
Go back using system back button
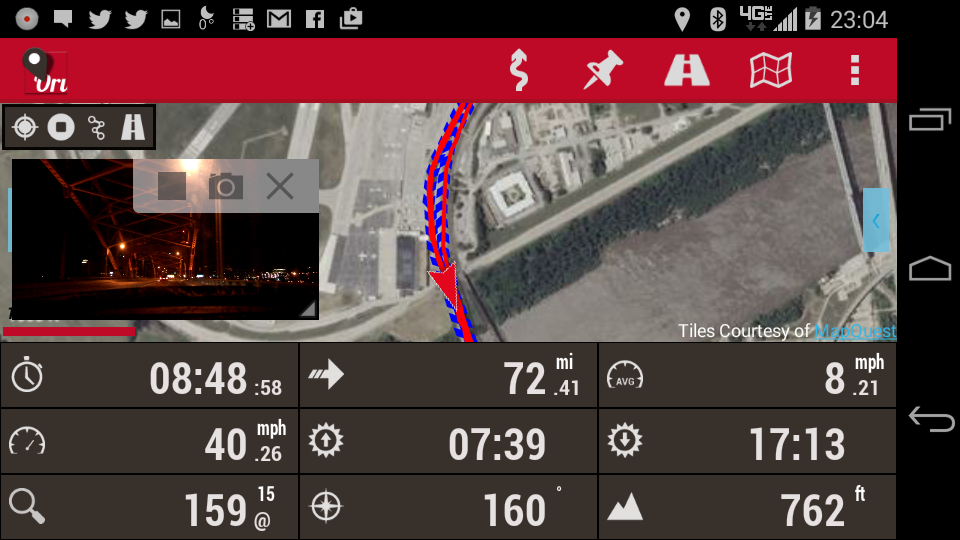coord(930,420)
